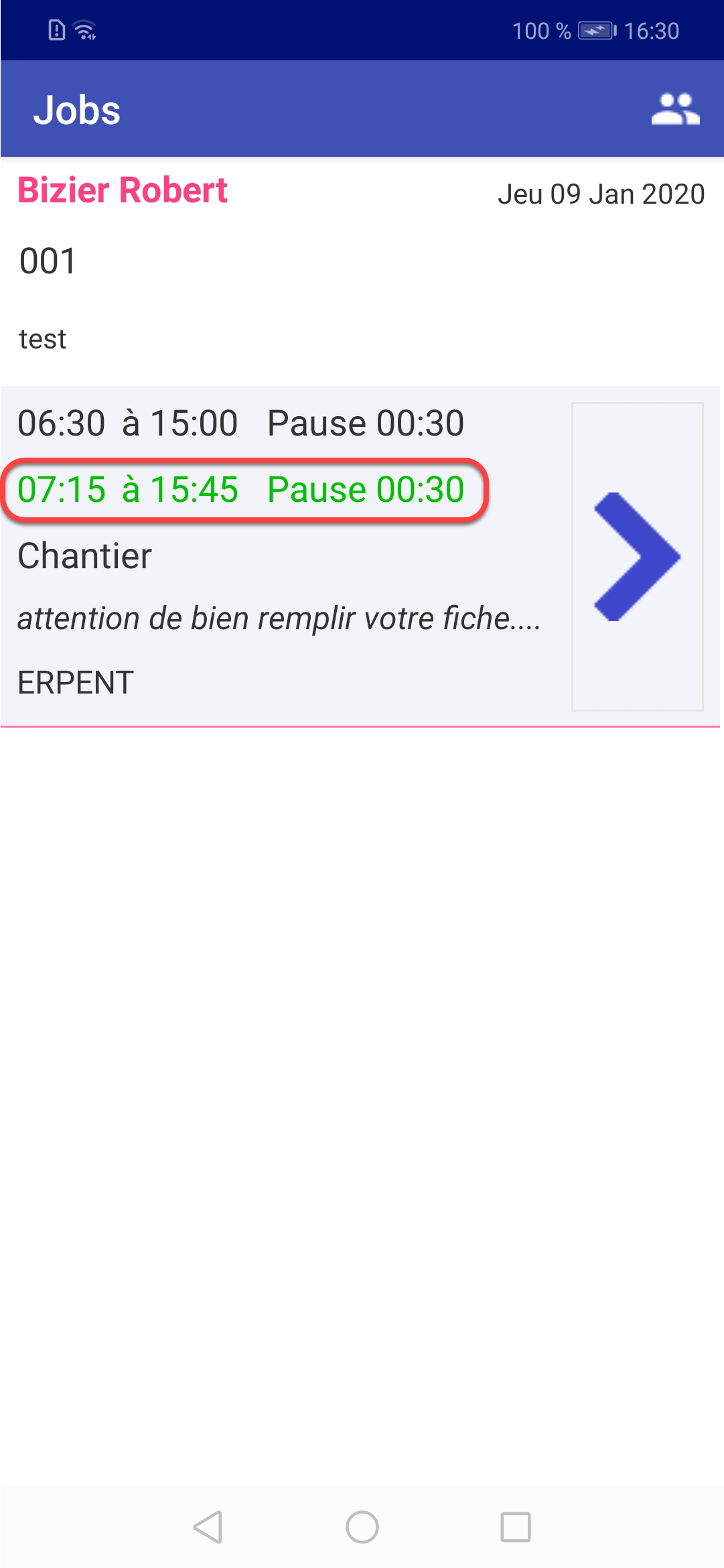Open the people icon in the app bar

[x=675, y=110]
